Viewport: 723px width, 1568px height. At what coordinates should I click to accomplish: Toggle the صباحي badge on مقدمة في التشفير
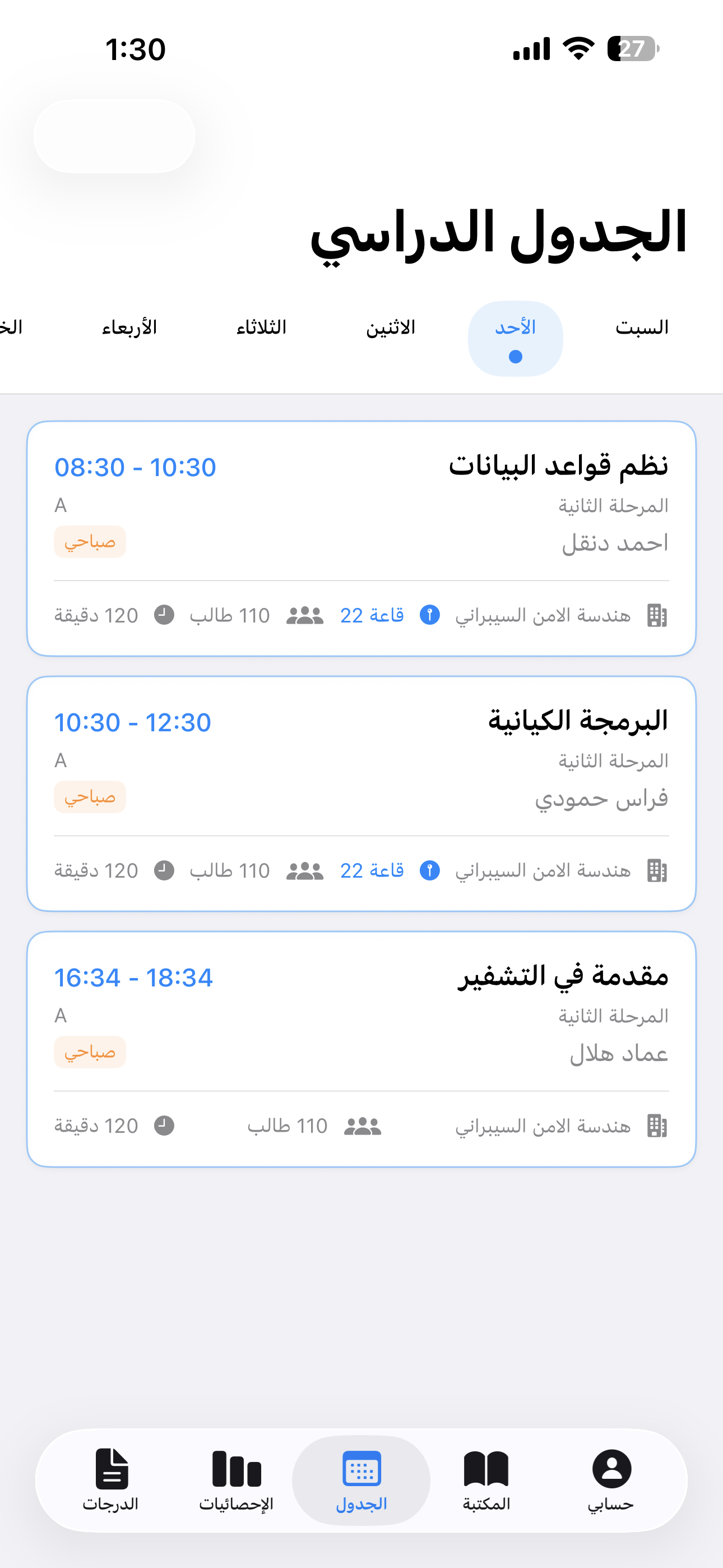click(90, 1052)
